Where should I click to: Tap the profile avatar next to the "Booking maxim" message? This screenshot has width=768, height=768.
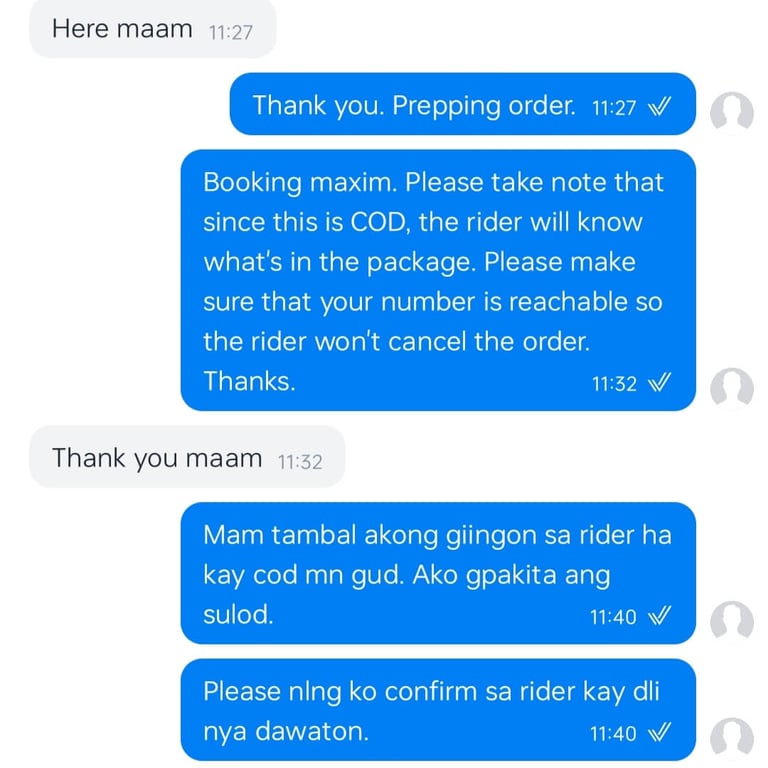(x=731, y=388)
